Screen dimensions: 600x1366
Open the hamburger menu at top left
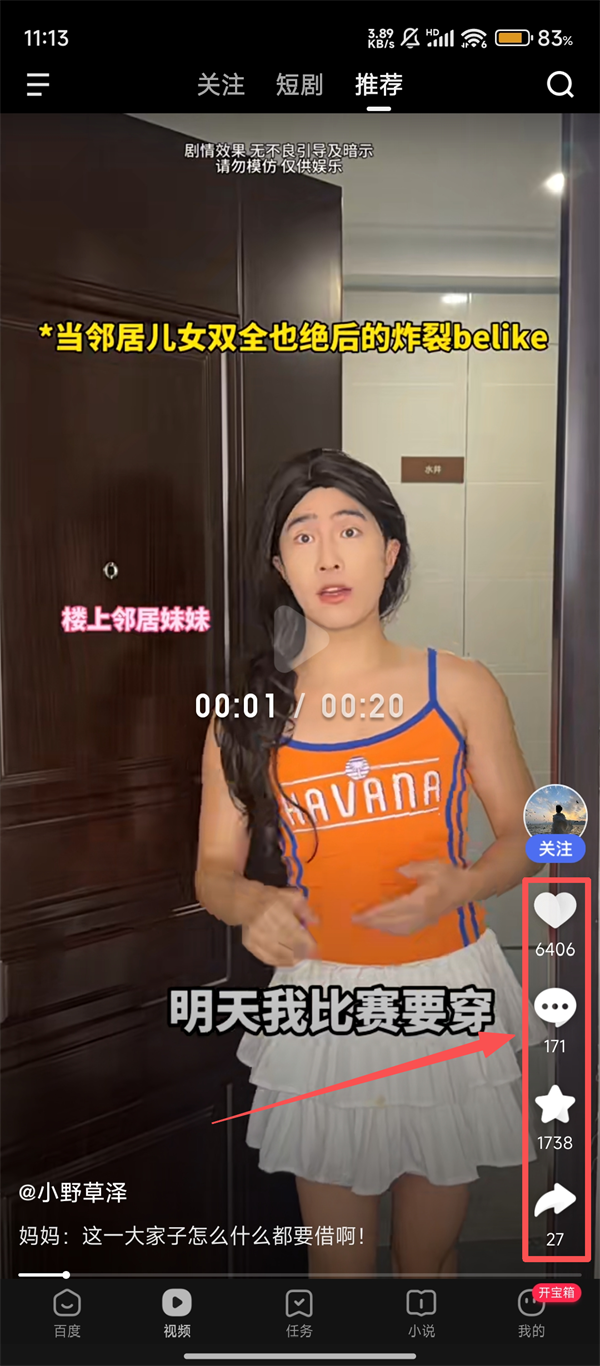(x=38, y=85)
